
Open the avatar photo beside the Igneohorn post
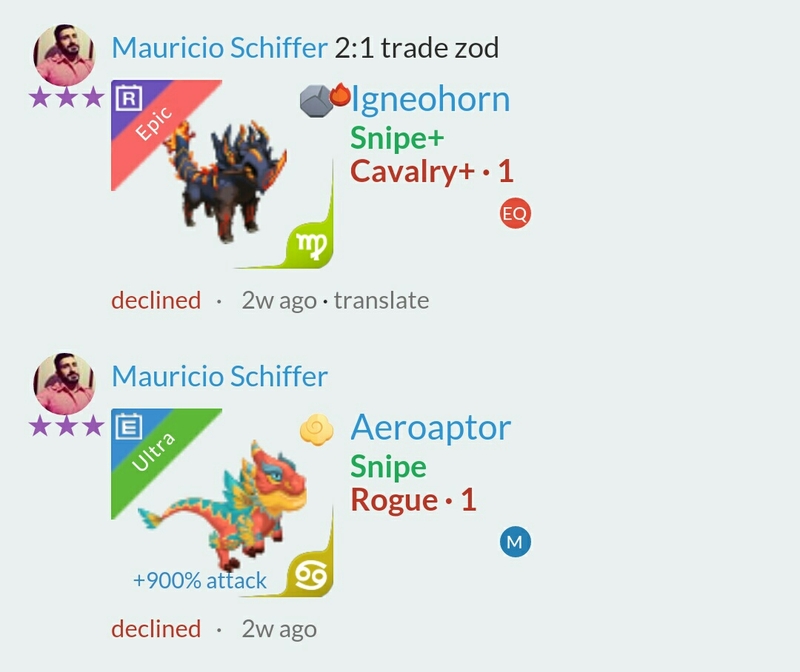click(64, 55)
